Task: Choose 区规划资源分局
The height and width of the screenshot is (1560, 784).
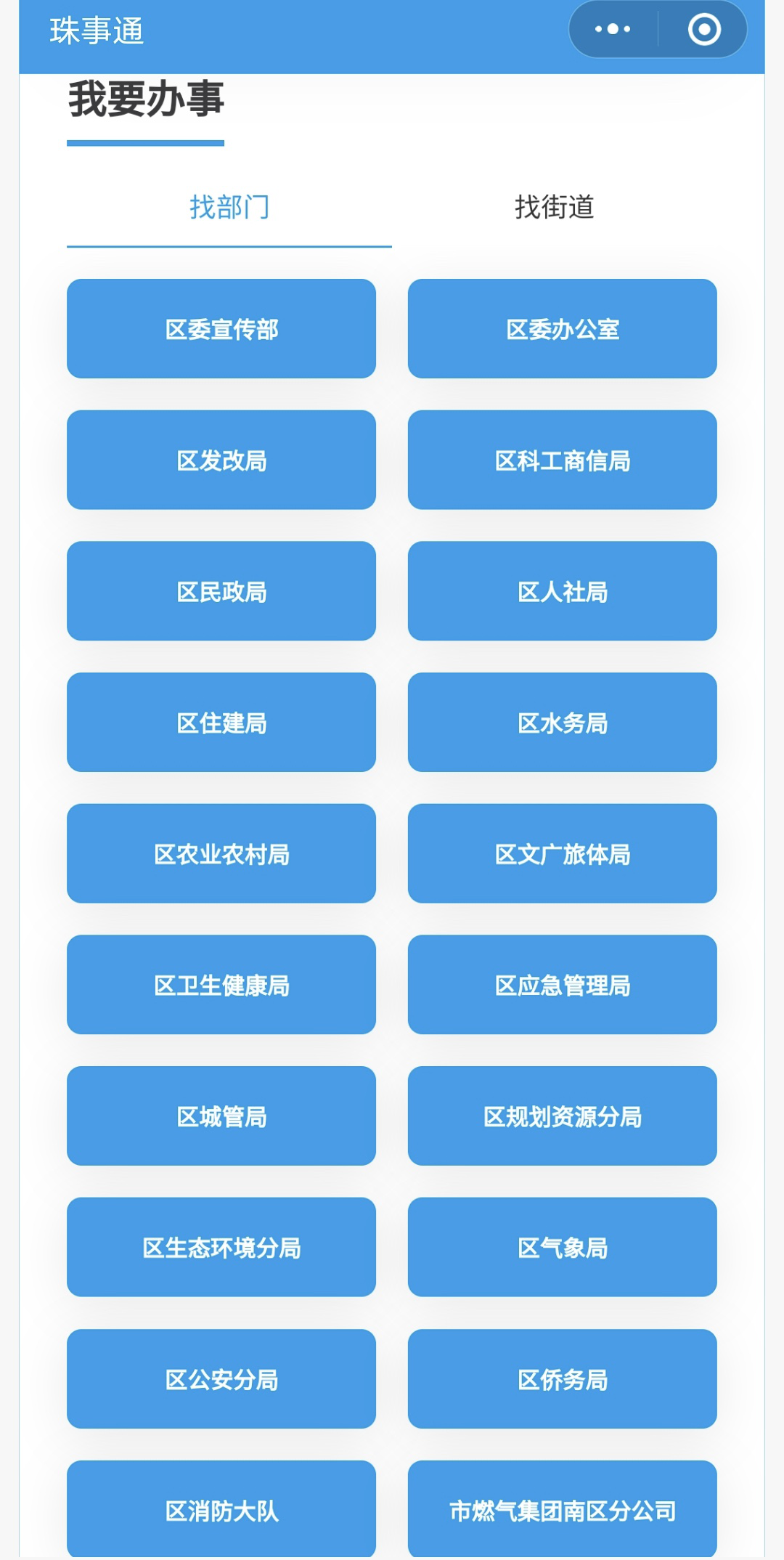Action: [563, 1116]
